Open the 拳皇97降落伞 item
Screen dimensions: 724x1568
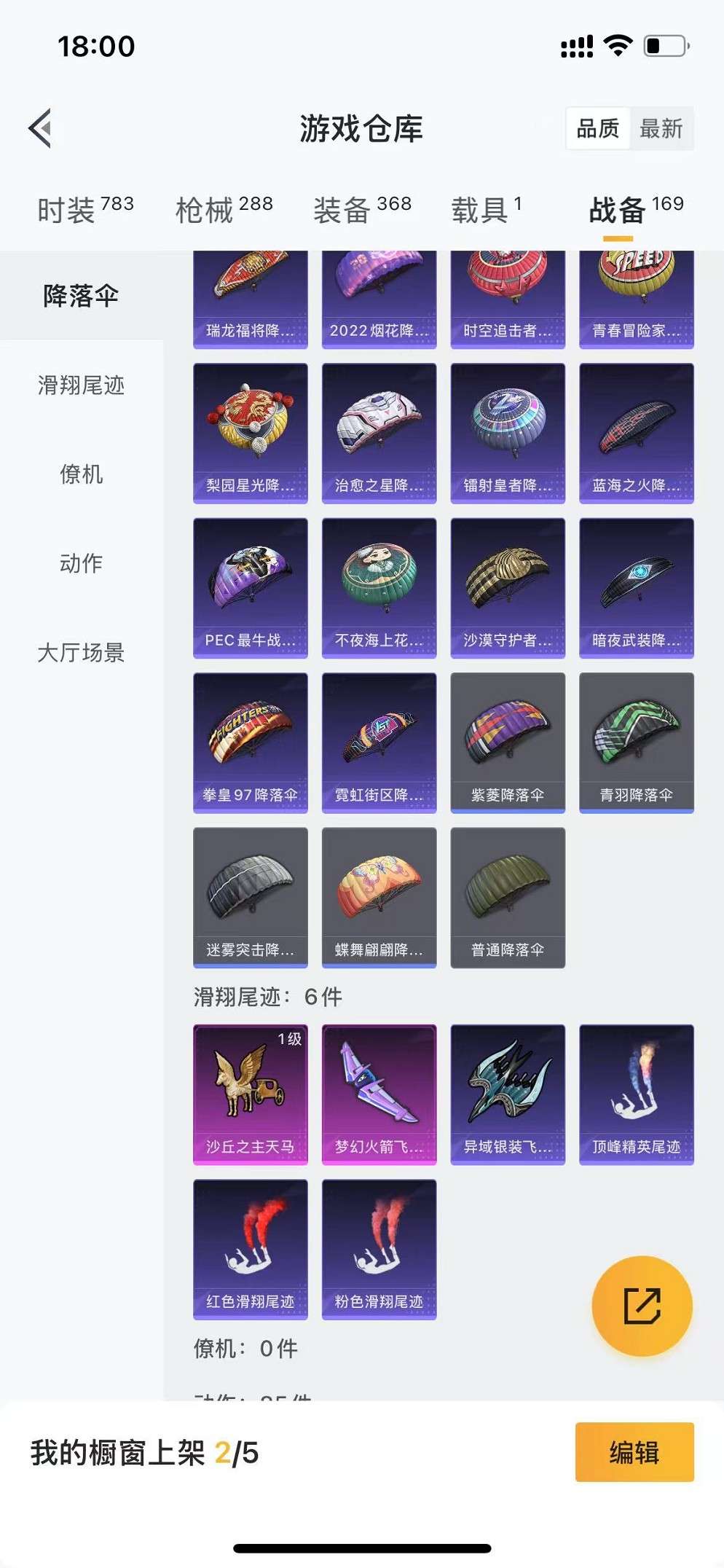point(250,742)
